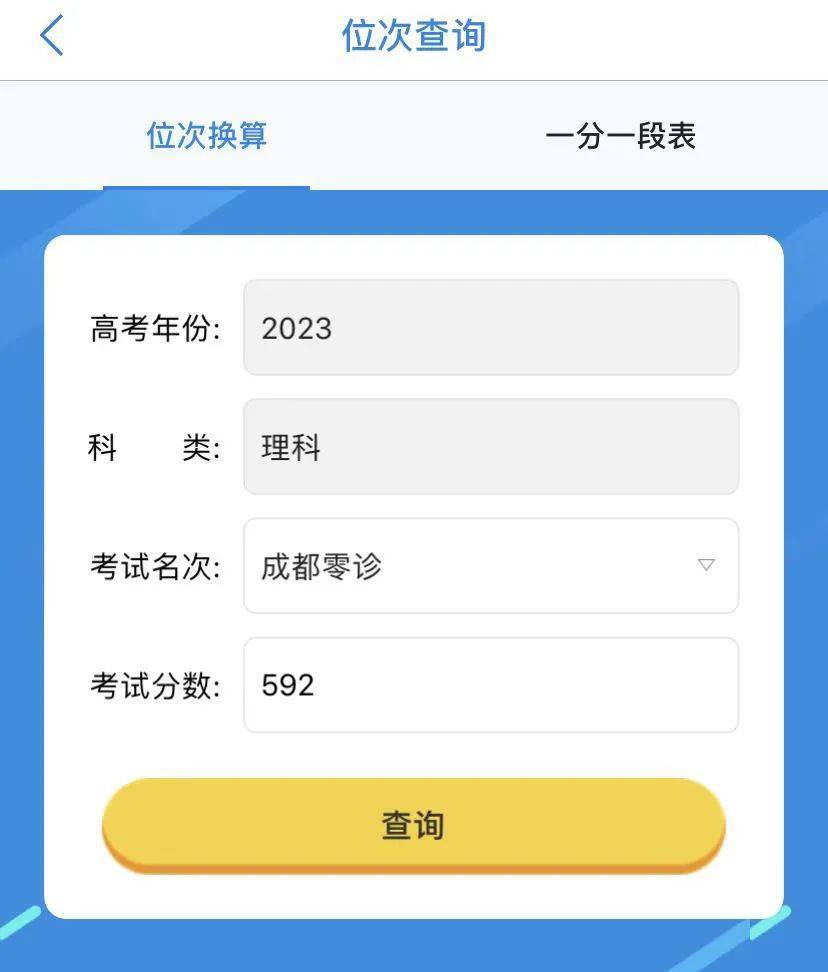The height and width of the screenshot is (972, 828).
Task: Expand the 考试名次 dropdown
Action: 490,566
